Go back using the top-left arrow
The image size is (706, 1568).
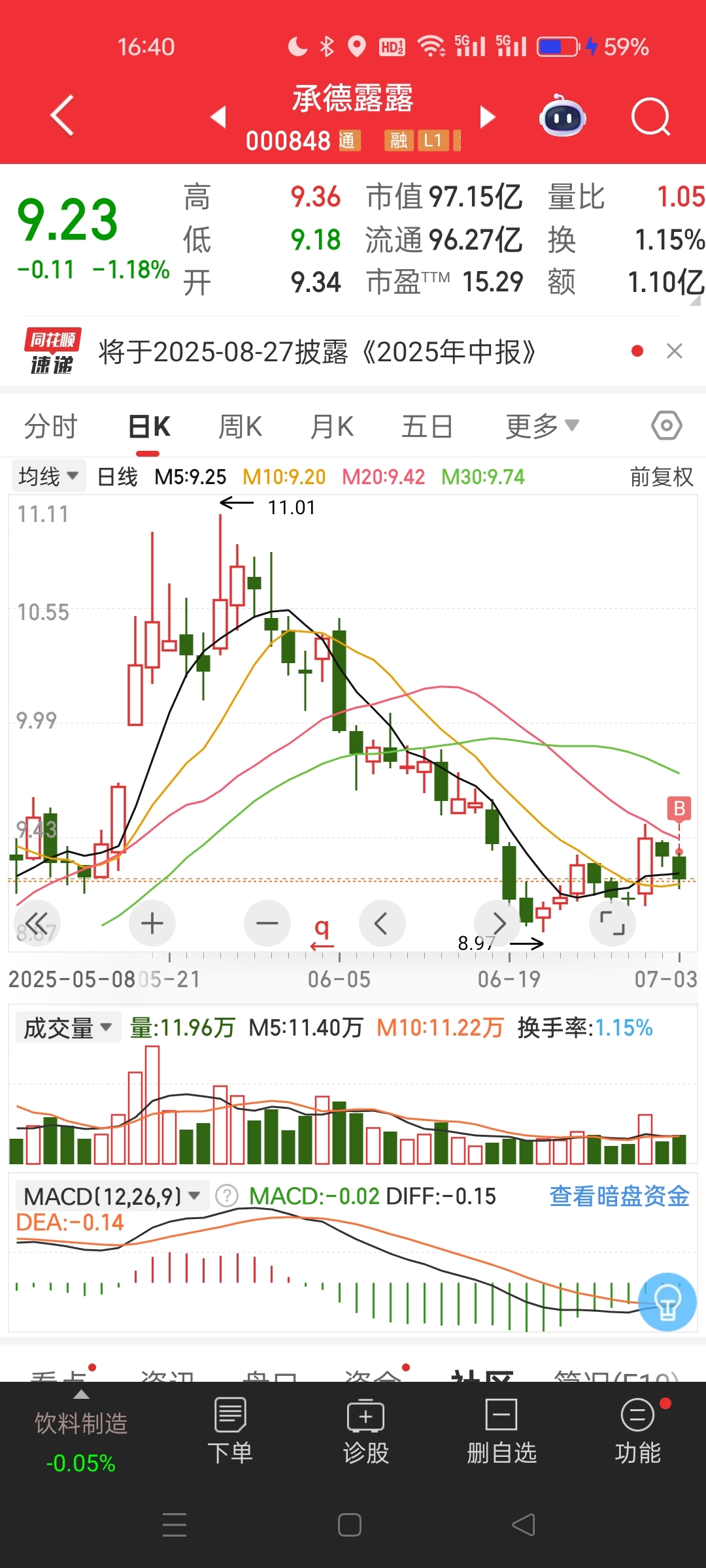[62, 116]
